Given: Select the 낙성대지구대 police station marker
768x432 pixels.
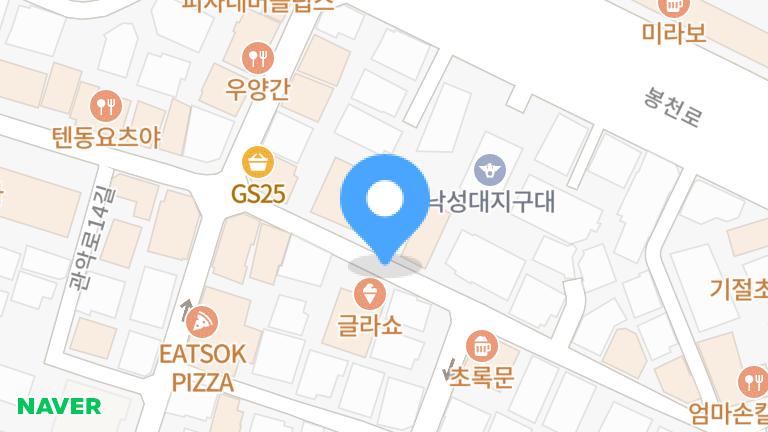Looking at the screenshot, I should 490,167.
